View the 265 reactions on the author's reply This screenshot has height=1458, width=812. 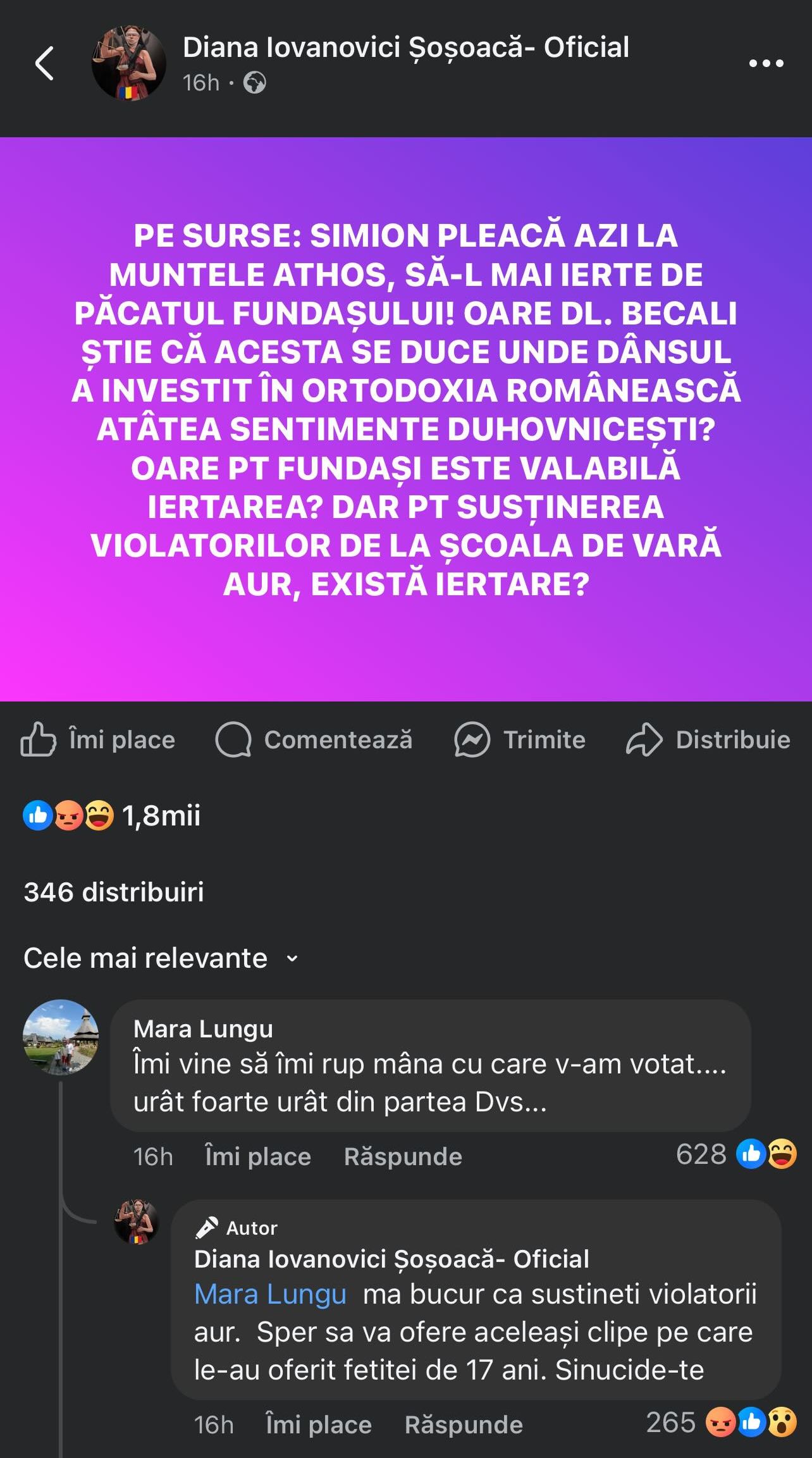point(720,1423)
